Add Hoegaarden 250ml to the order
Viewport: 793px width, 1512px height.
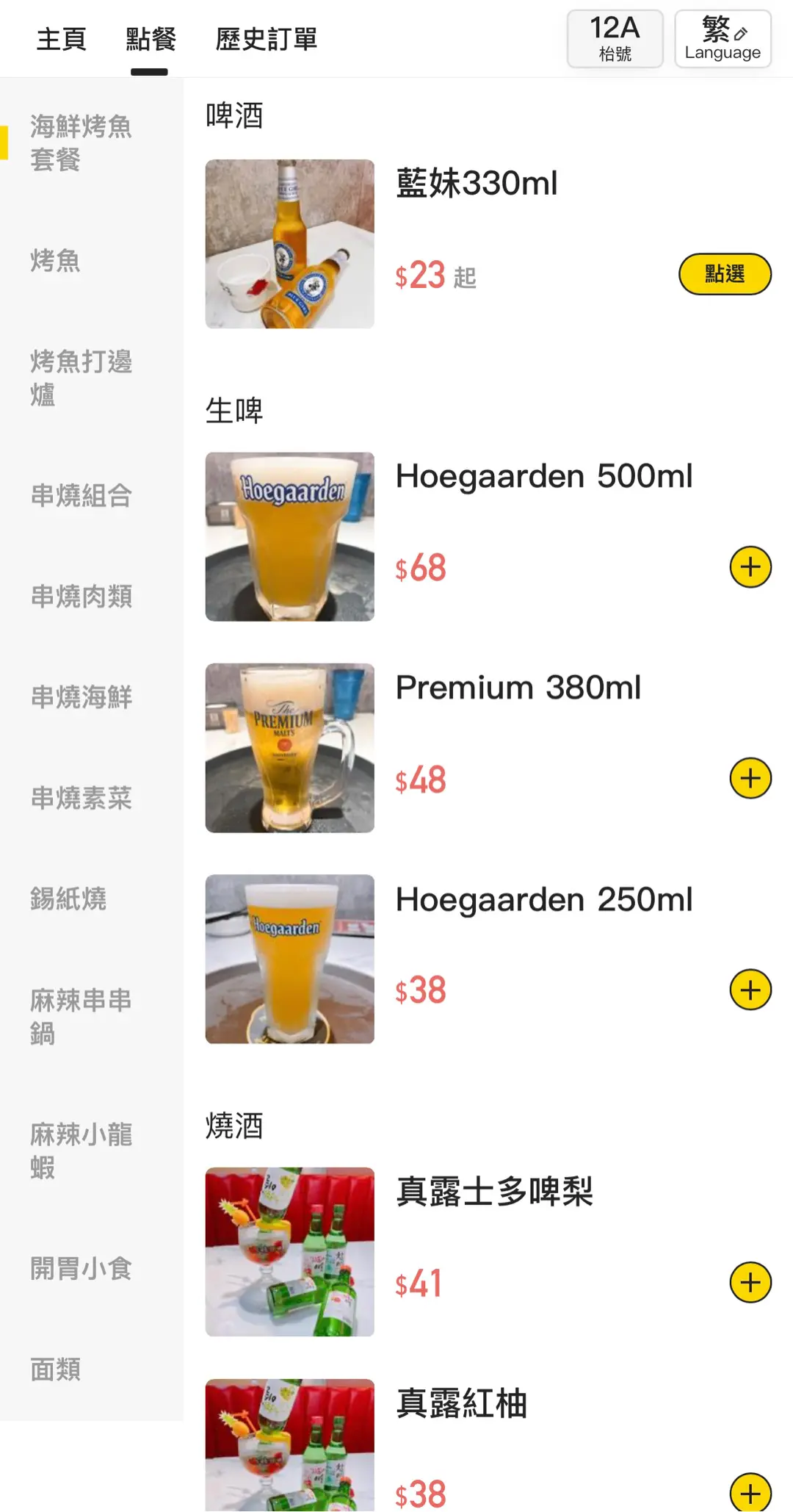[x=750, y=990]
